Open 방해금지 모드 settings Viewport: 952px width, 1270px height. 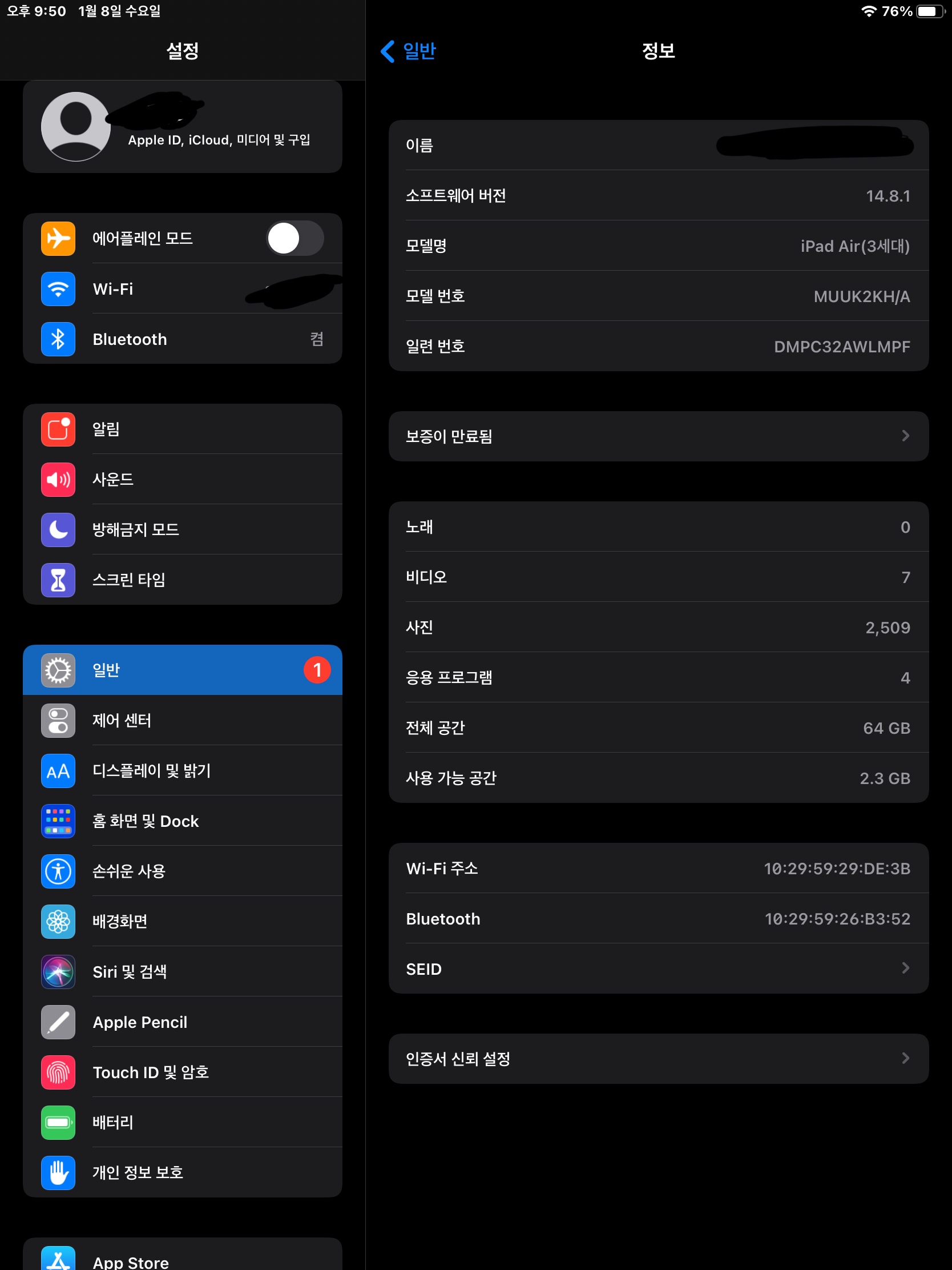tap(183, 529)
